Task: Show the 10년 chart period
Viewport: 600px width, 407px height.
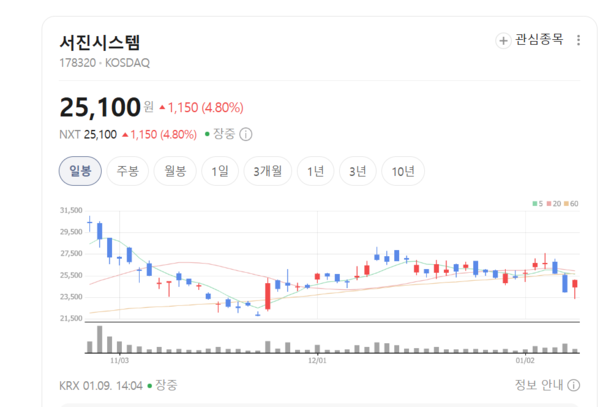Action: coord(404,171)
